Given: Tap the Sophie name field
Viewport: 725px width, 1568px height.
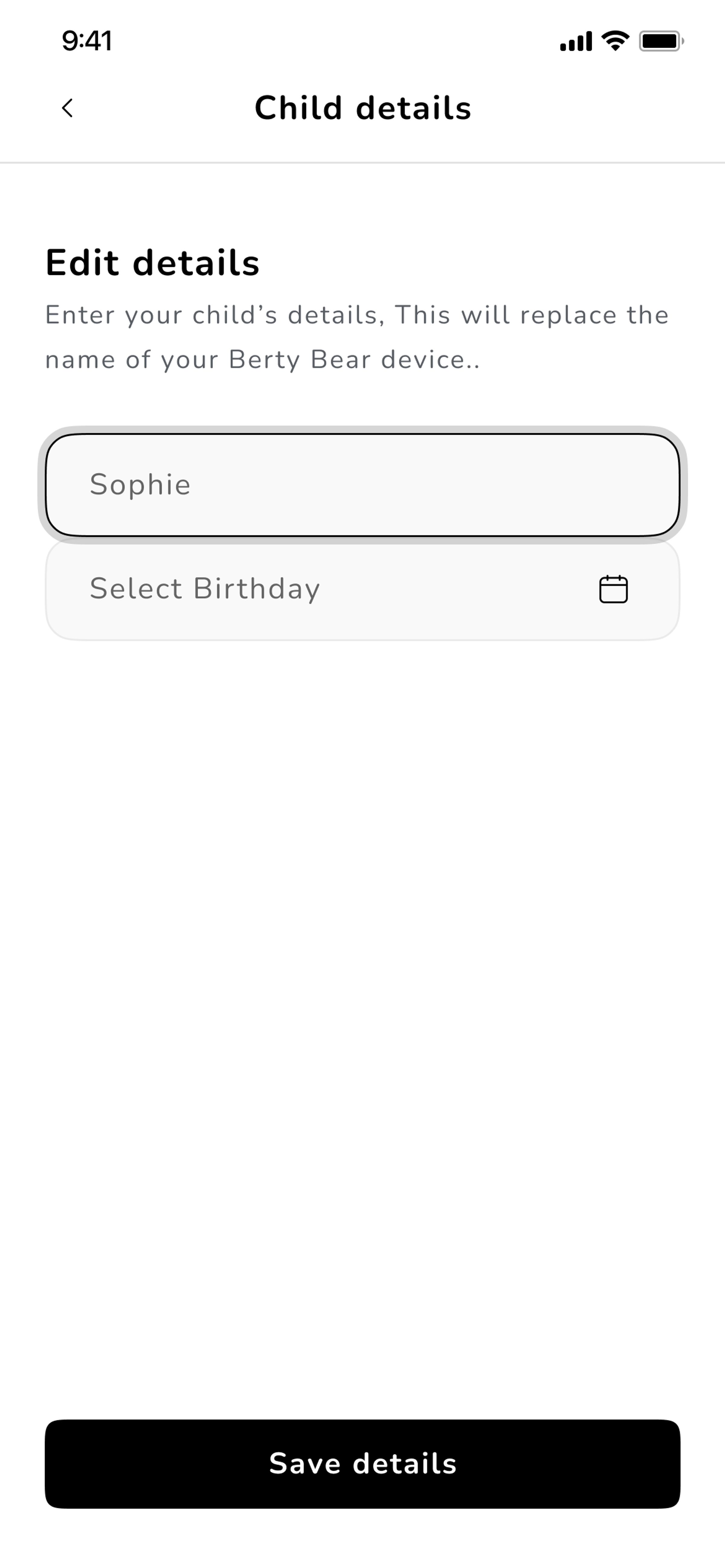Looking at the screenshot, I should (x=362, y=485).
